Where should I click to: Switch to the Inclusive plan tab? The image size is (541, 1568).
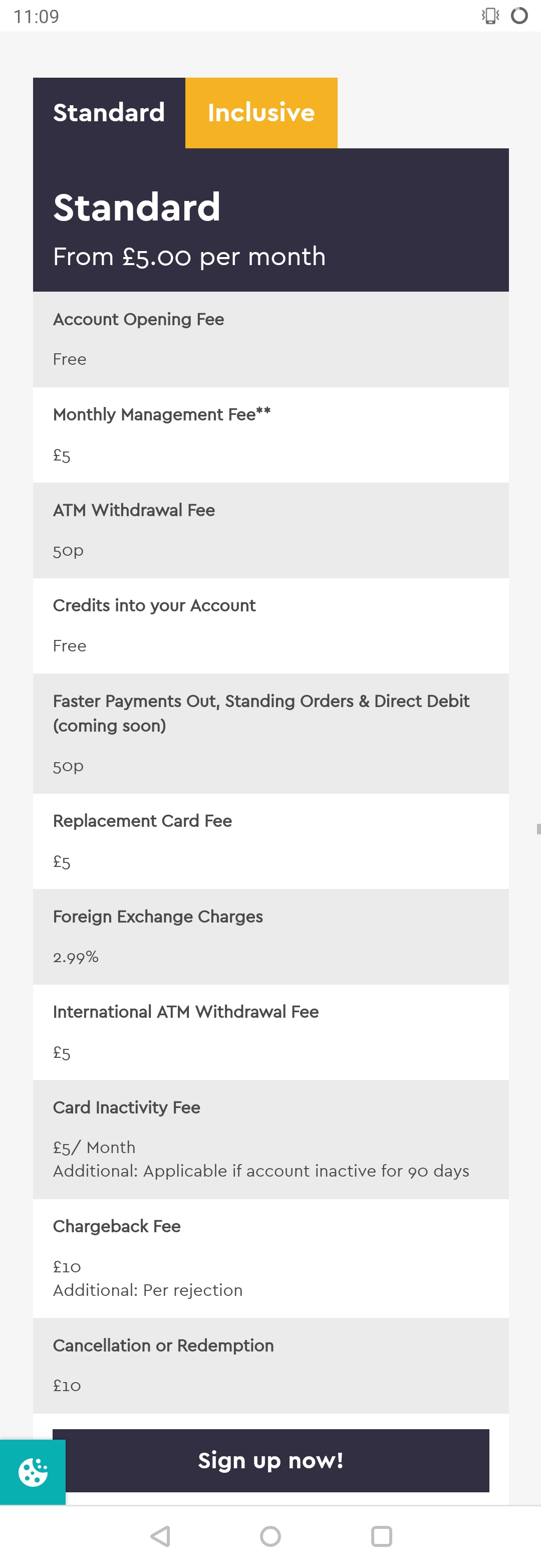(261, 113)
